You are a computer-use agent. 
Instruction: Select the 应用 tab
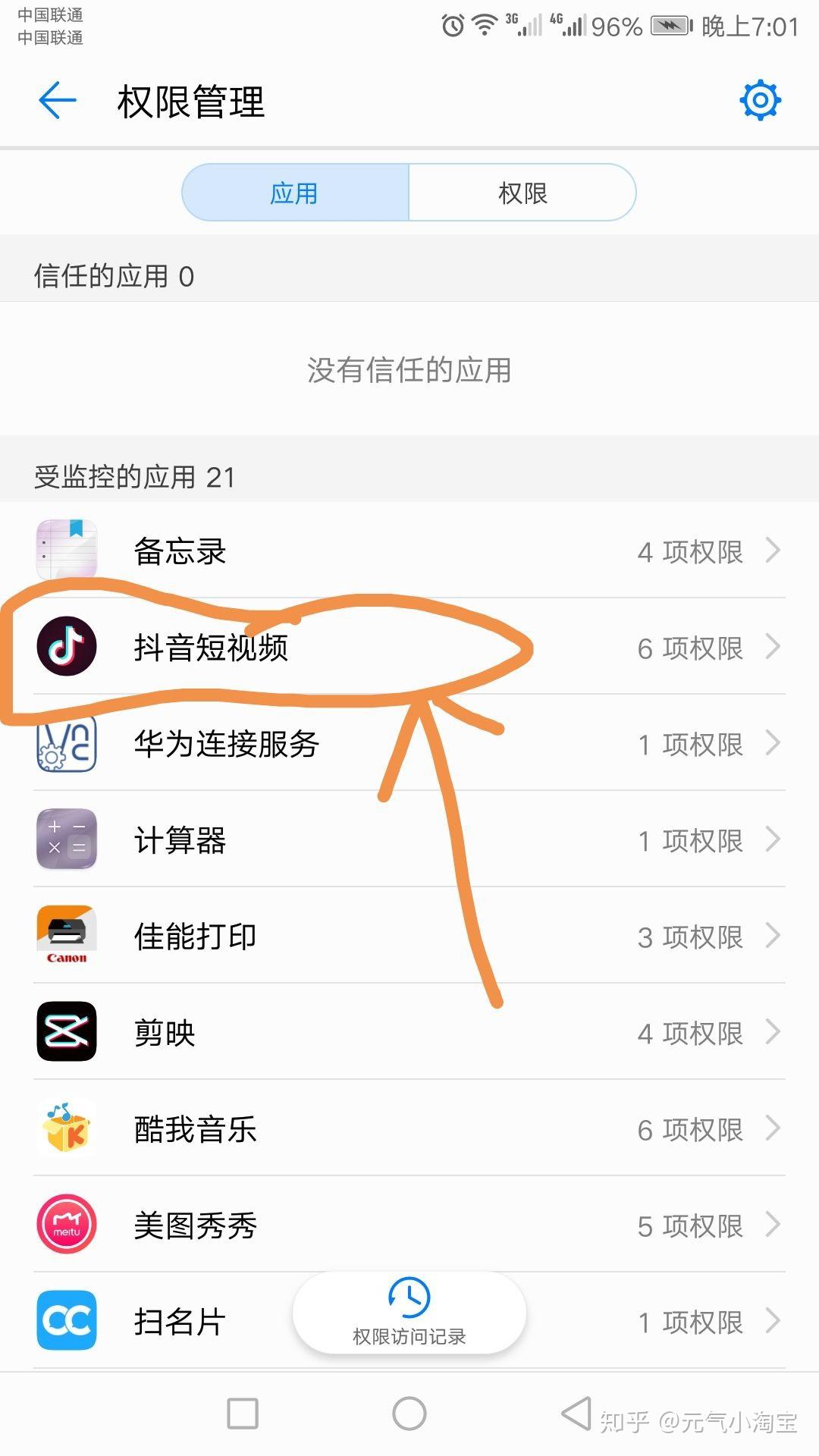[295, 193]
